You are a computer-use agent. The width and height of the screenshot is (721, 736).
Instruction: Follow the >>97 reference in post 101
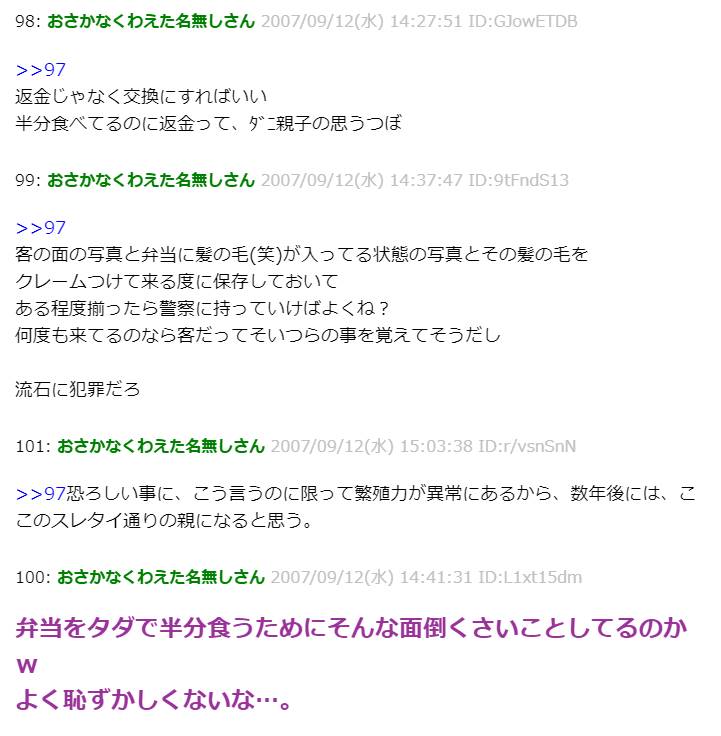tap(41, 494)
